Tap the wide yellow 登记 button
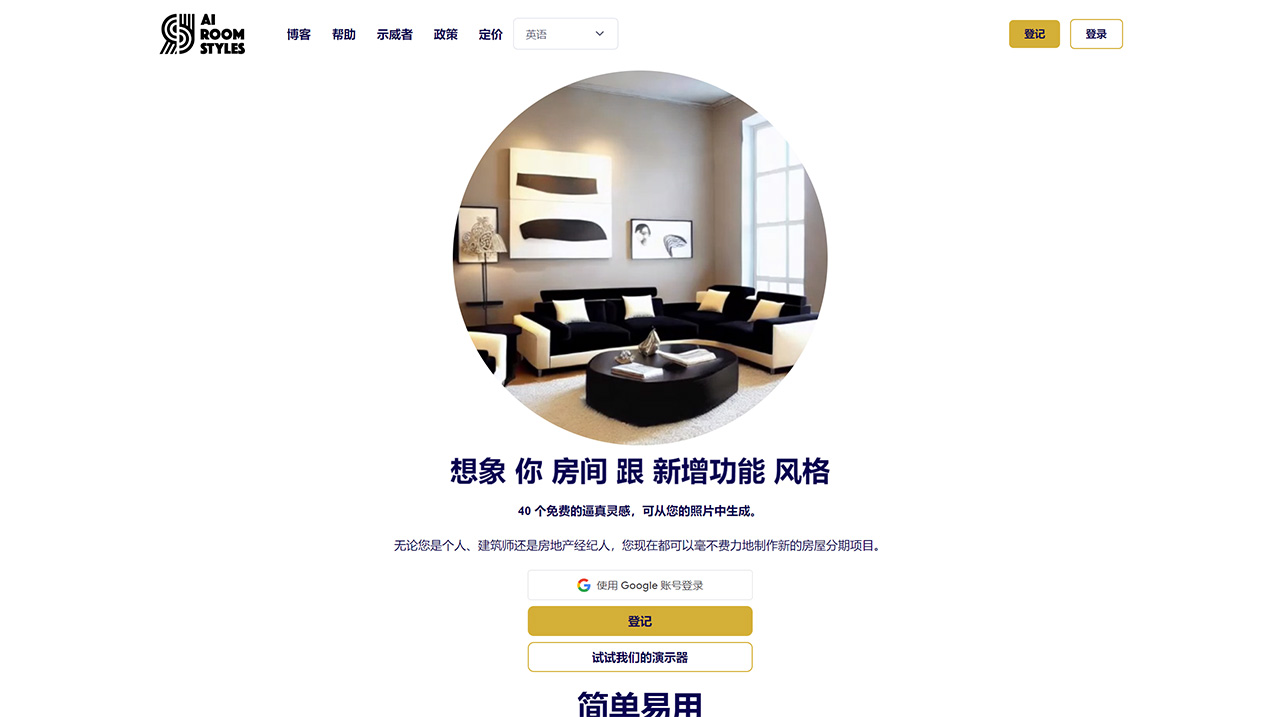 [x=640, y=621]
